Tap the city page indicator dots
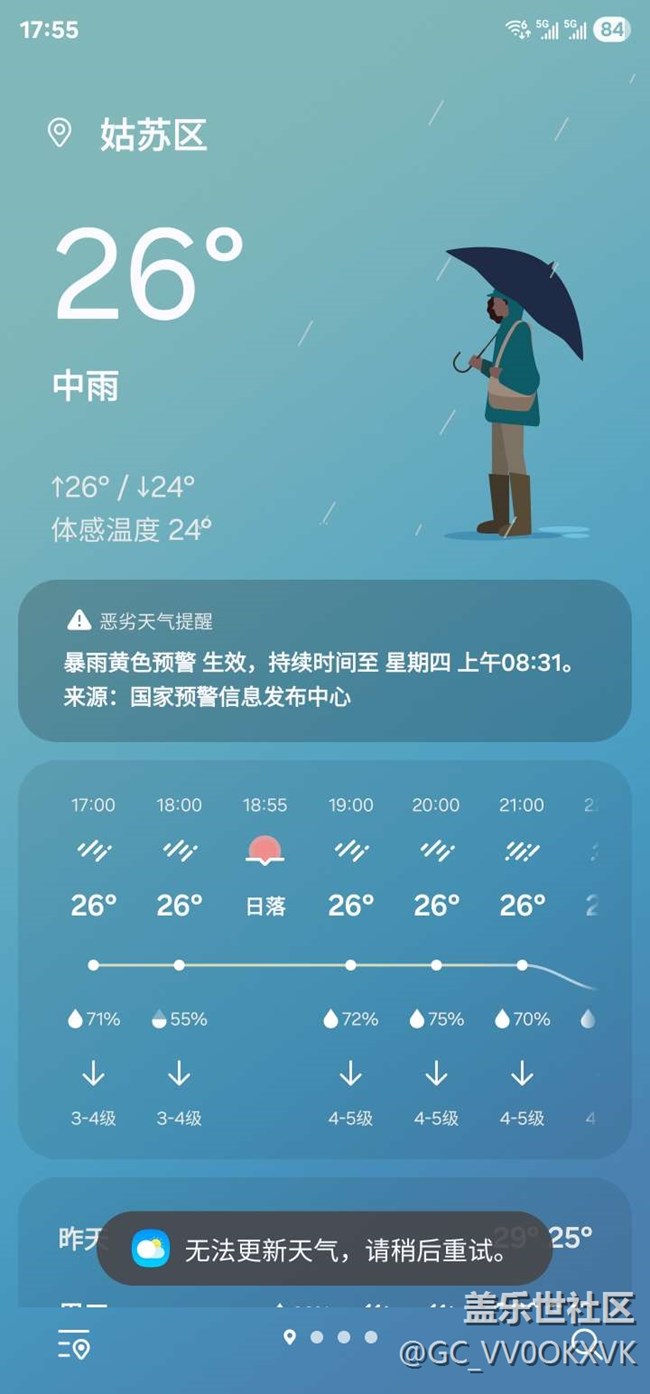This screenshot has width=650, height=1394. coord(330,1337)
